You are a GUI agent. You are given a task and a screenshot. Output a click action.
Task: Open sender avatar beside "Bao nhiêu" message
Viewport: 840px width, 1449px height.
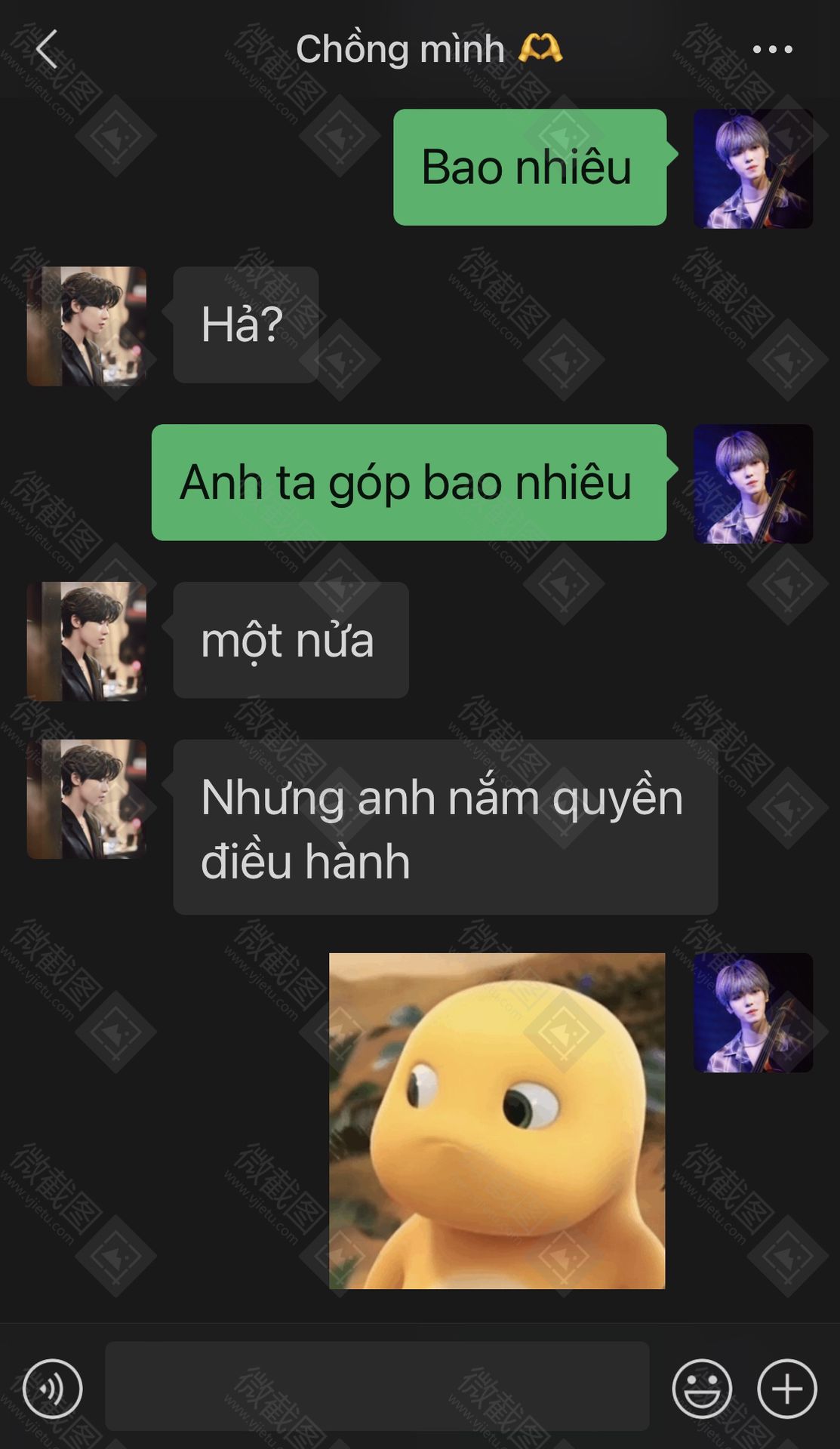coord(753,168)
